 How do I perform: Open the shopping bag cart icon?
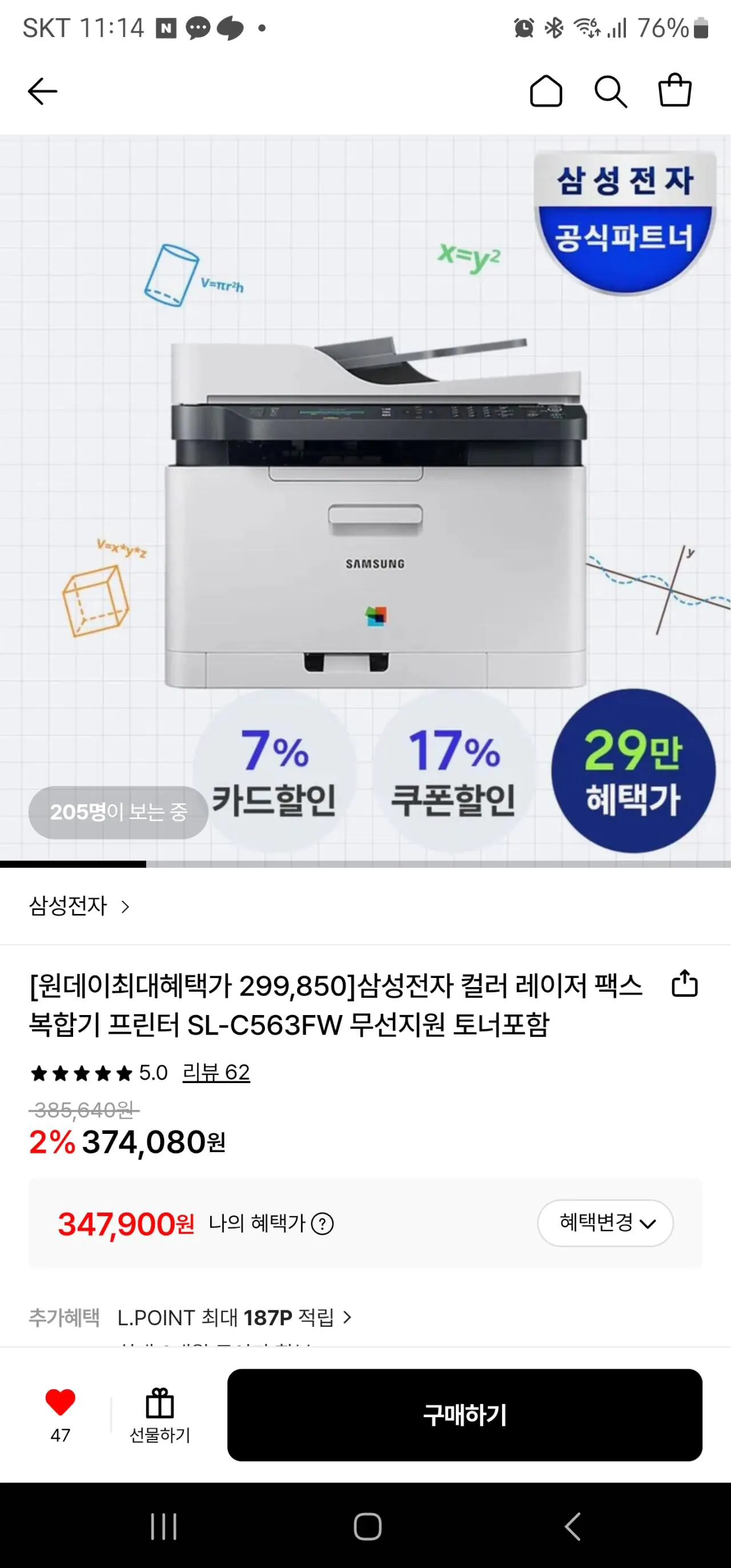click(x=676, y=91)
